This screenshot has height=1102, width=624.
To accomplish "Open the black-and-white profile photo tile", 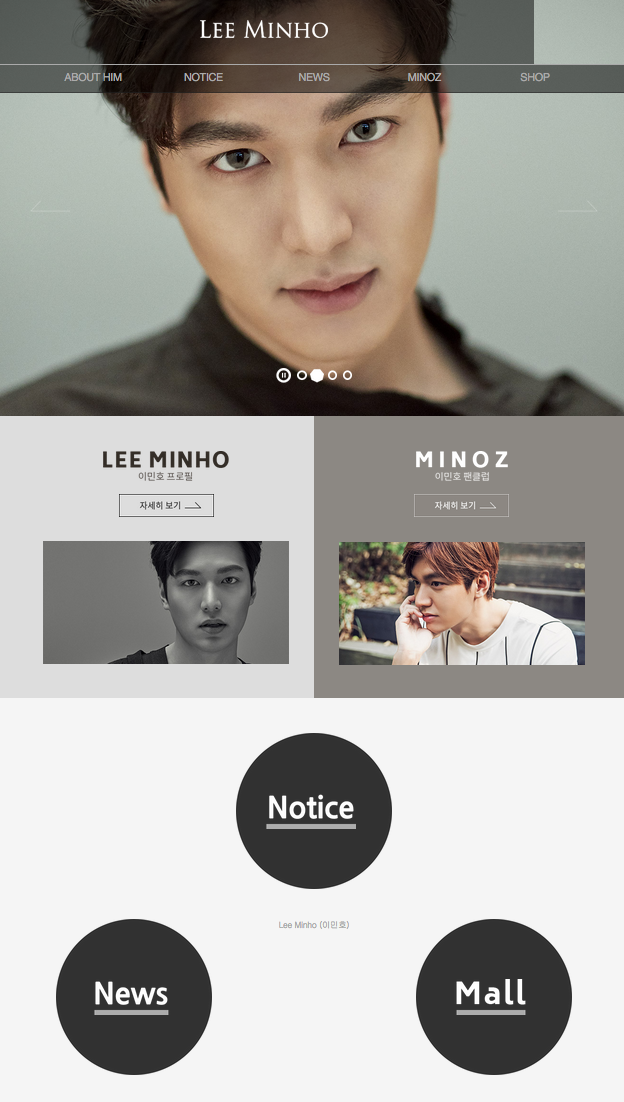I will (166, 603).
